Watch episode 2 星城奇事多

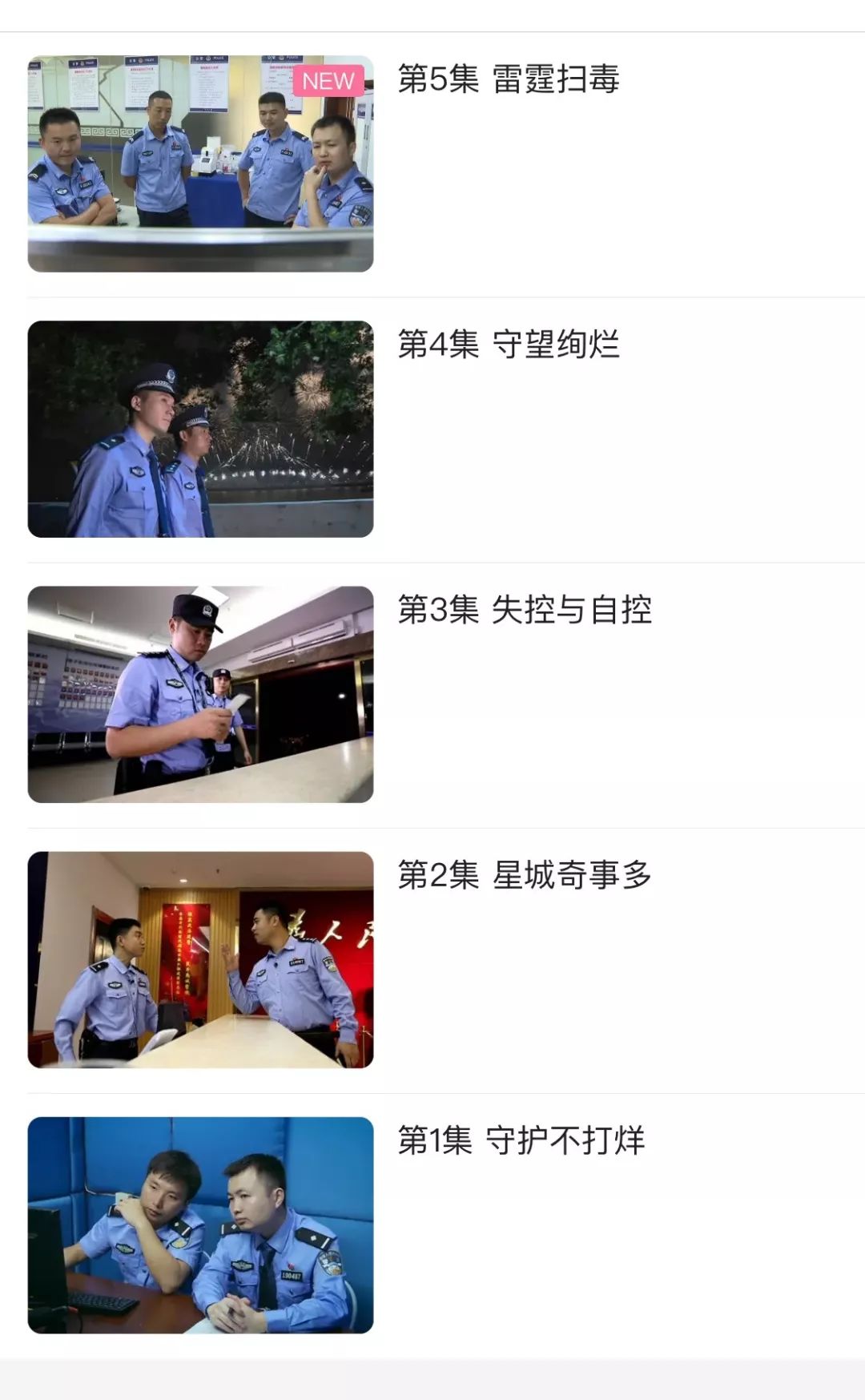524,875
